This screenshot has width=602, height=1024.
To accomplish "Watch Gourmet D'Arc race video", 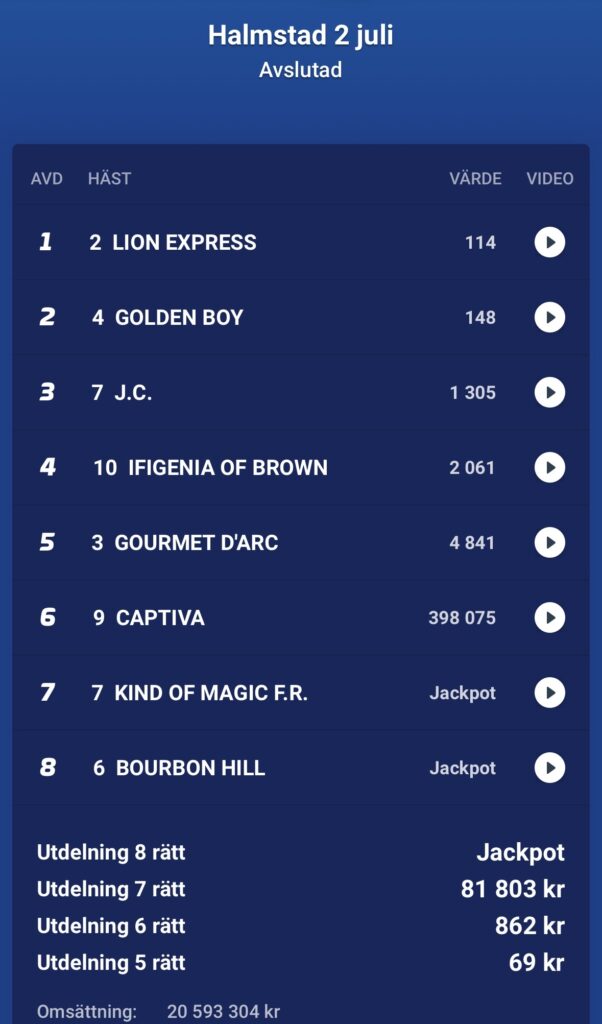I will coord(550,543).
